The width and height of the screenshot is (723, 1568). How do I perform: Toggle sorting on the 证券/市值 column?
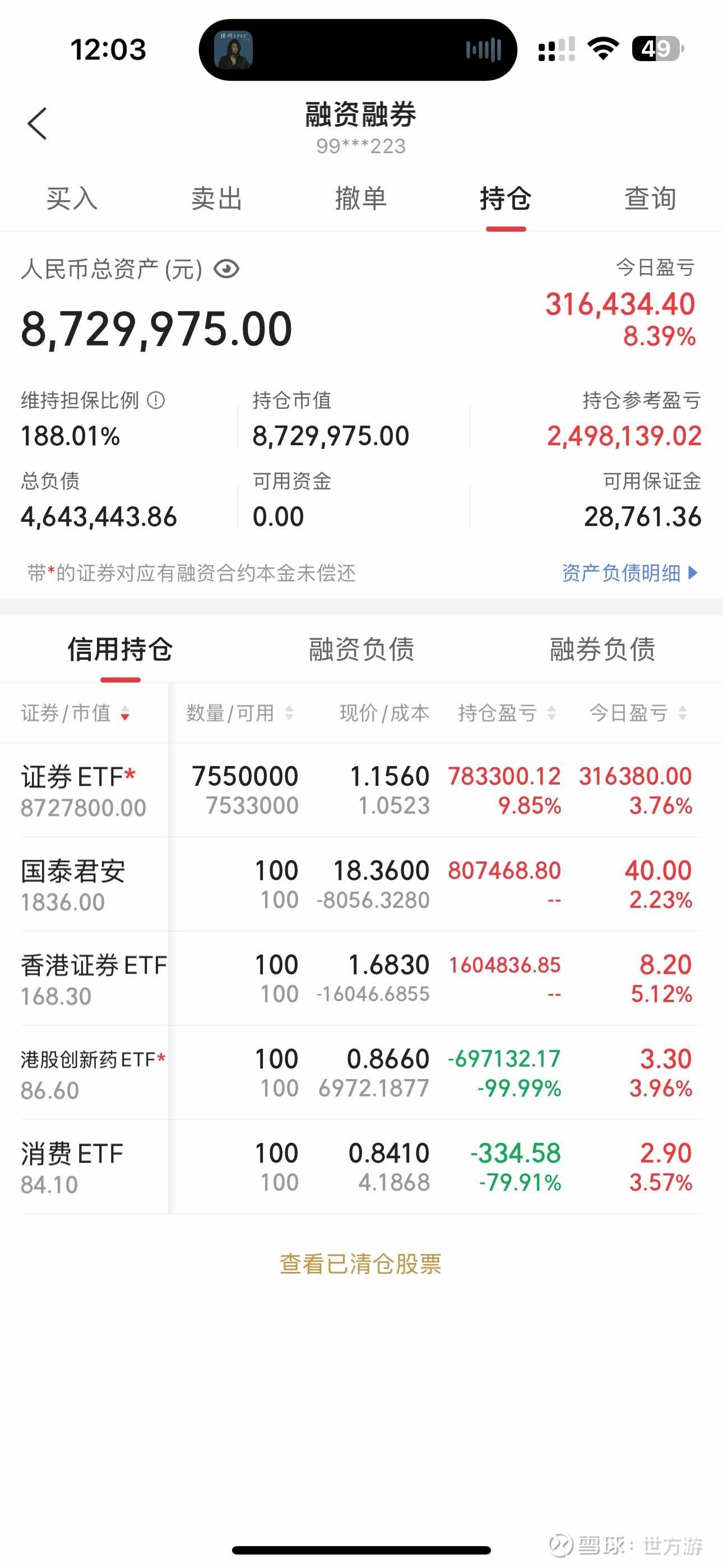coord(126,712)
